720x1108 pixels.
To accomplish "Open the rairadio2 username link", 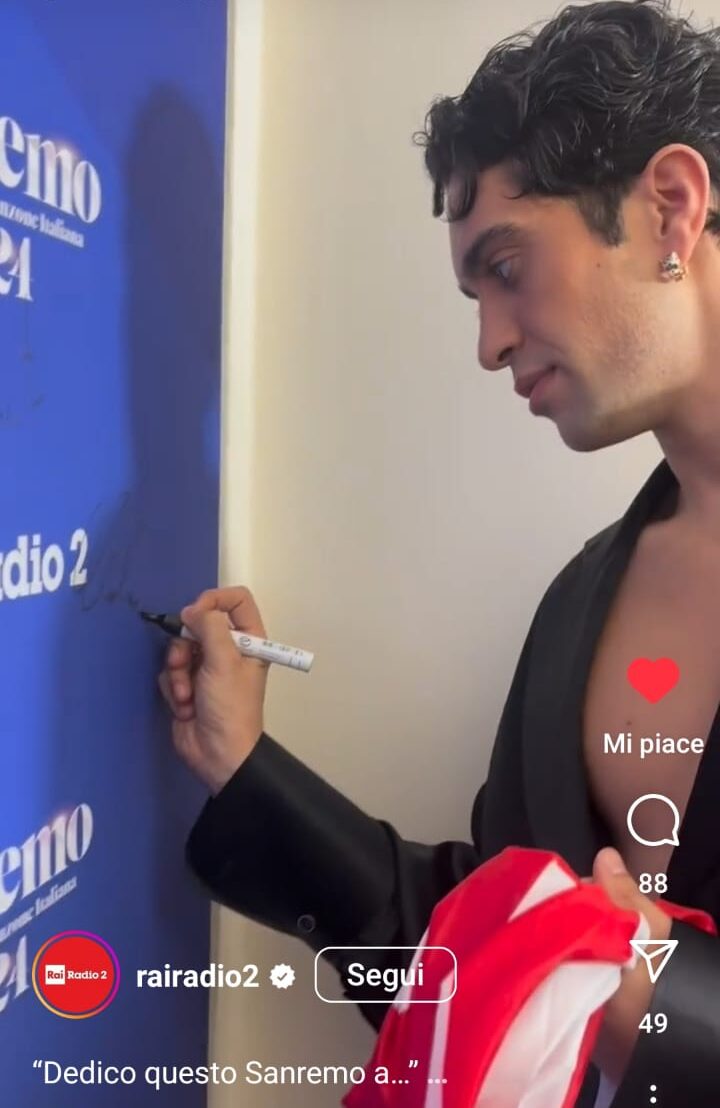I will (x=197, y=977).
